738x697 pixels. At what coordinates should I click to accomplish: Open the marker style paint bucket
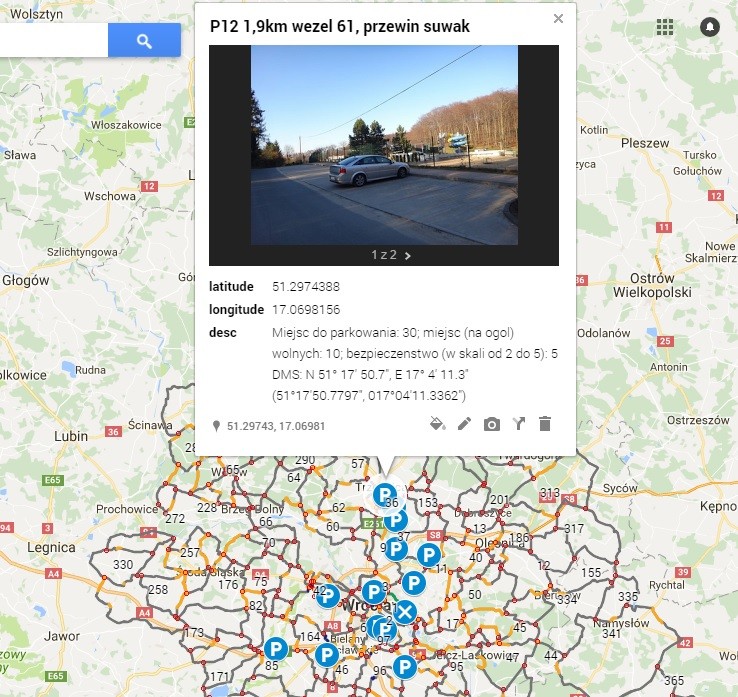(x=437, y=424)
